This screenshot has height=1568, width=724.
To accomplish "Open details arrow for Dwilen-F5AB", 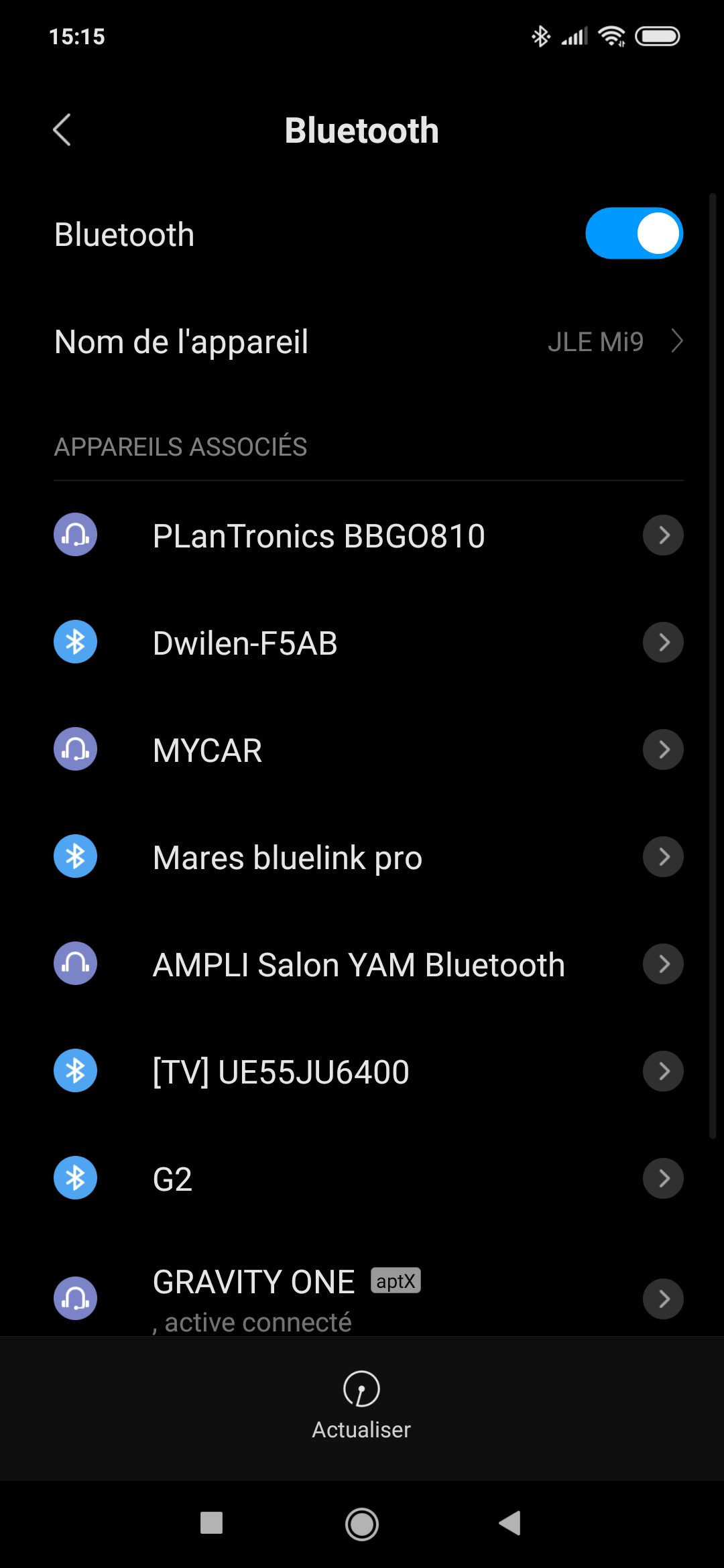I will coord(663,643).
